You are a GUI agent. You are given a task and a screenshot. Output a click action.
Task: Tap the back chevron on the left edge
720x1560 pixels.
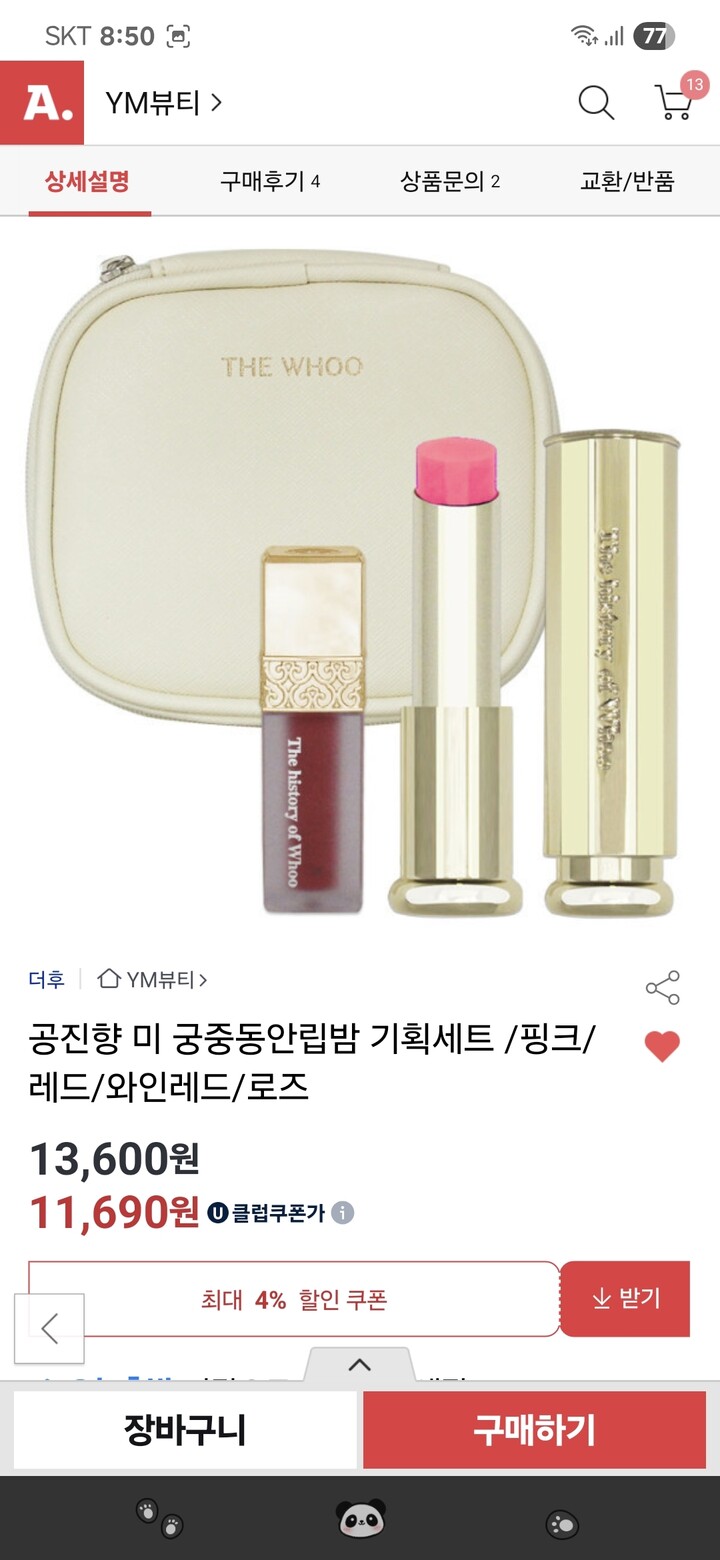click(x=50, y=1330)
